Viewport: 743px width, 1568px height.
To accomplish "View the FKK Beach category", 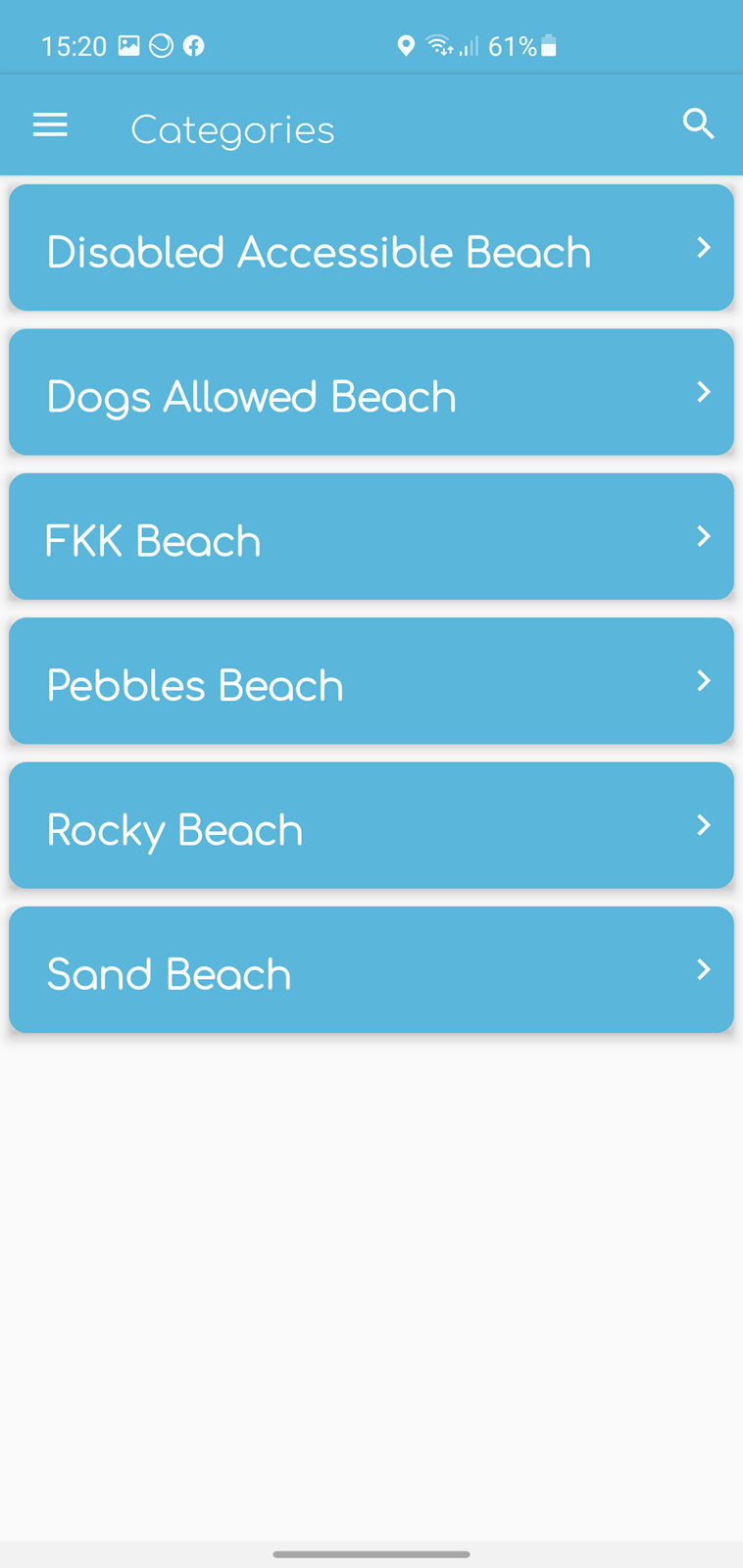I will click(371, 536).
